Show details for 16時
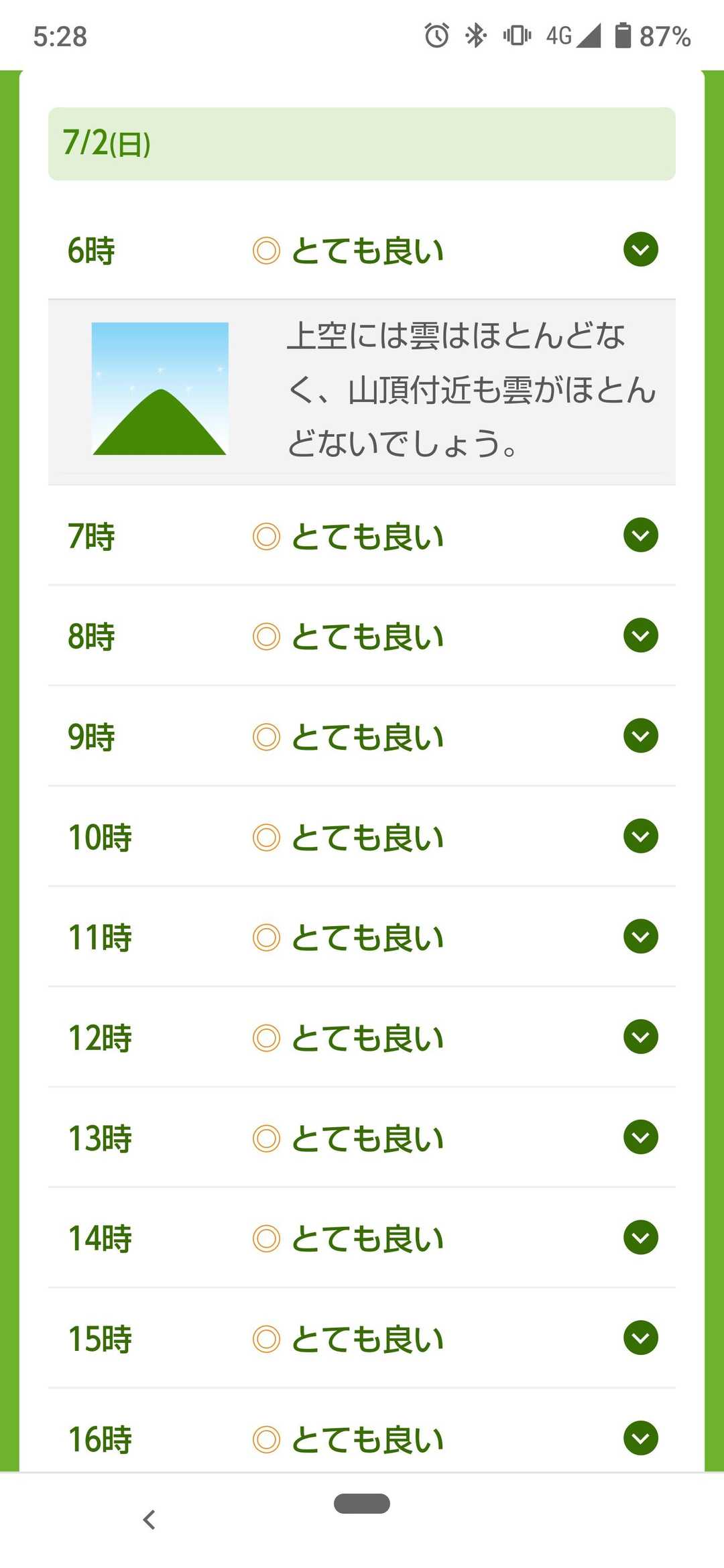Image resolution: width=724 pixels, height=1568 pixels. [640, 1438]
